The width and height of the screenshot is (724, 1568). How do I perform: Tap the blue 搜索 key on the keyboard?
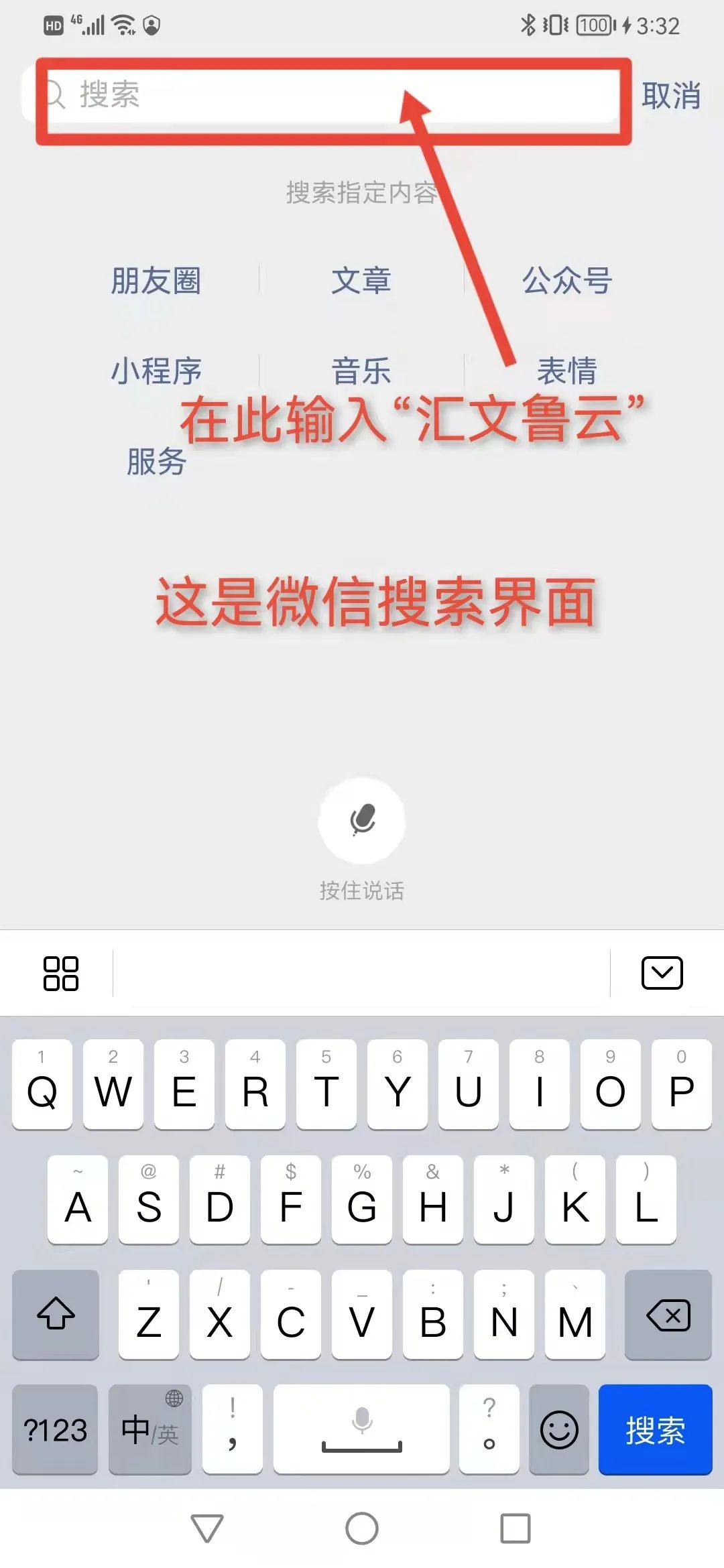(655, 1430)
